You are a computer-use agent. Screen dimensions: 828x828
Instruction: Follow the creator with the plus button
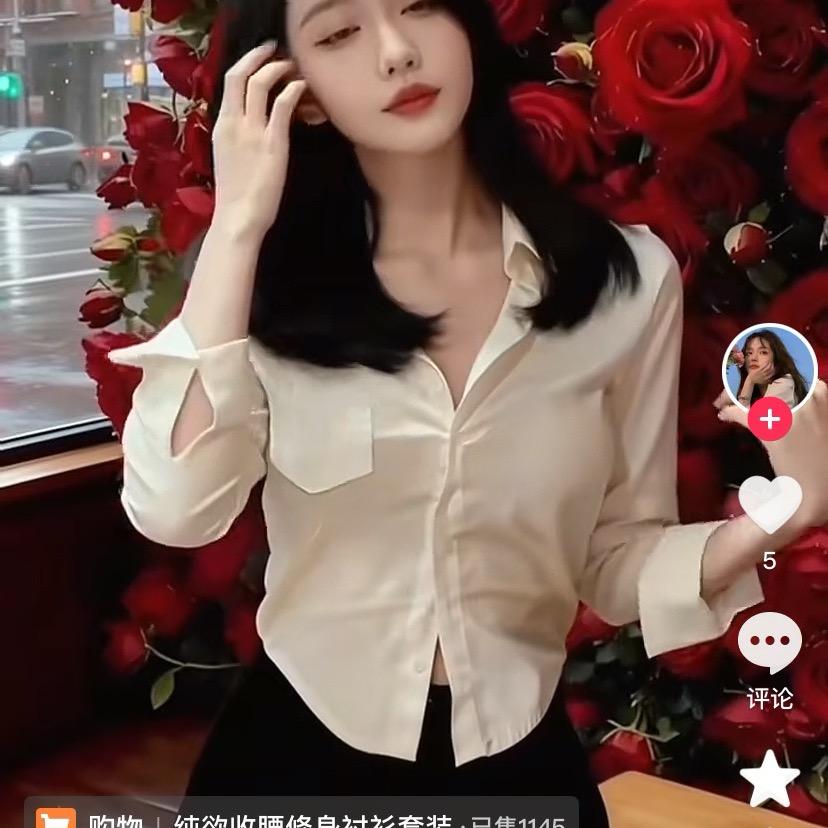click(x=769, y=419)
